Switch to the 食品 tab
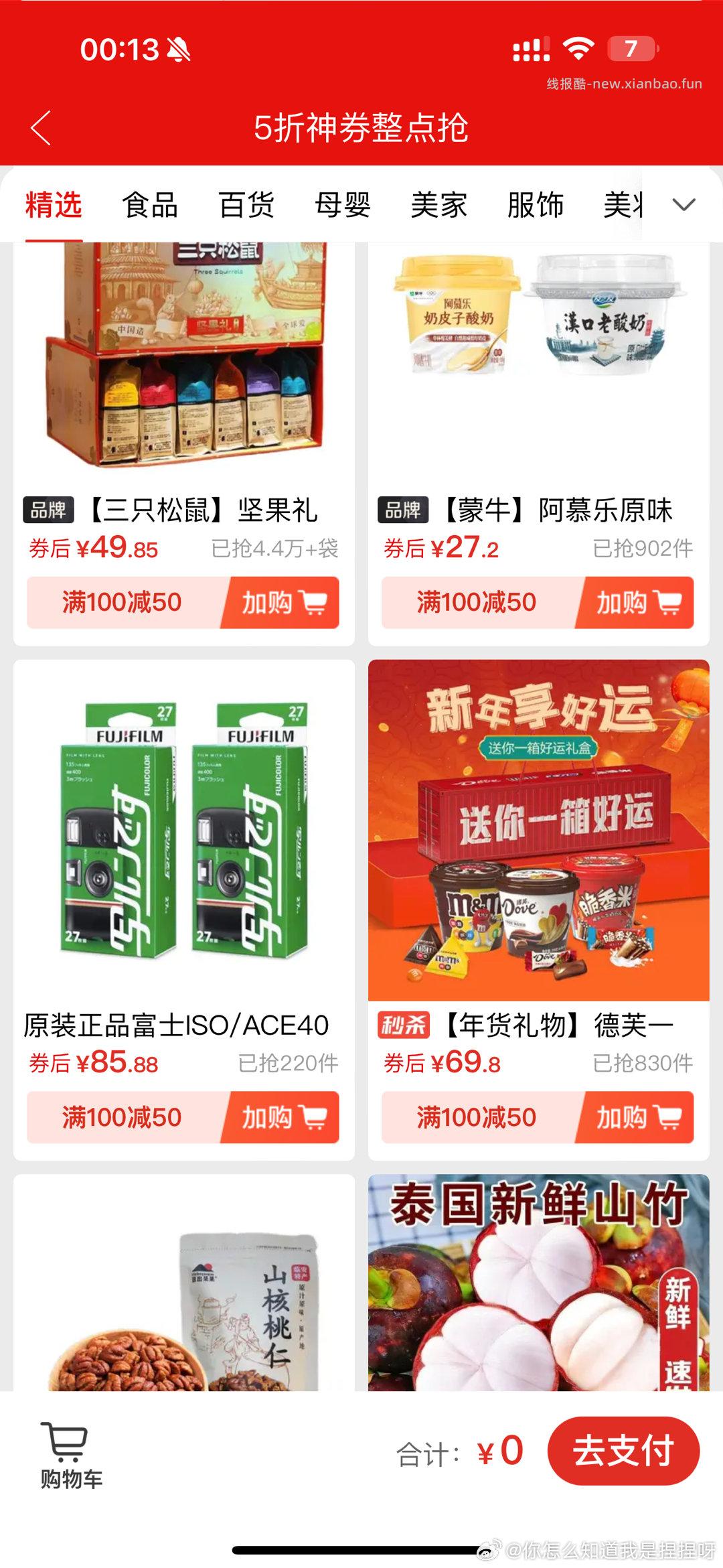 (x=149, y=206)
